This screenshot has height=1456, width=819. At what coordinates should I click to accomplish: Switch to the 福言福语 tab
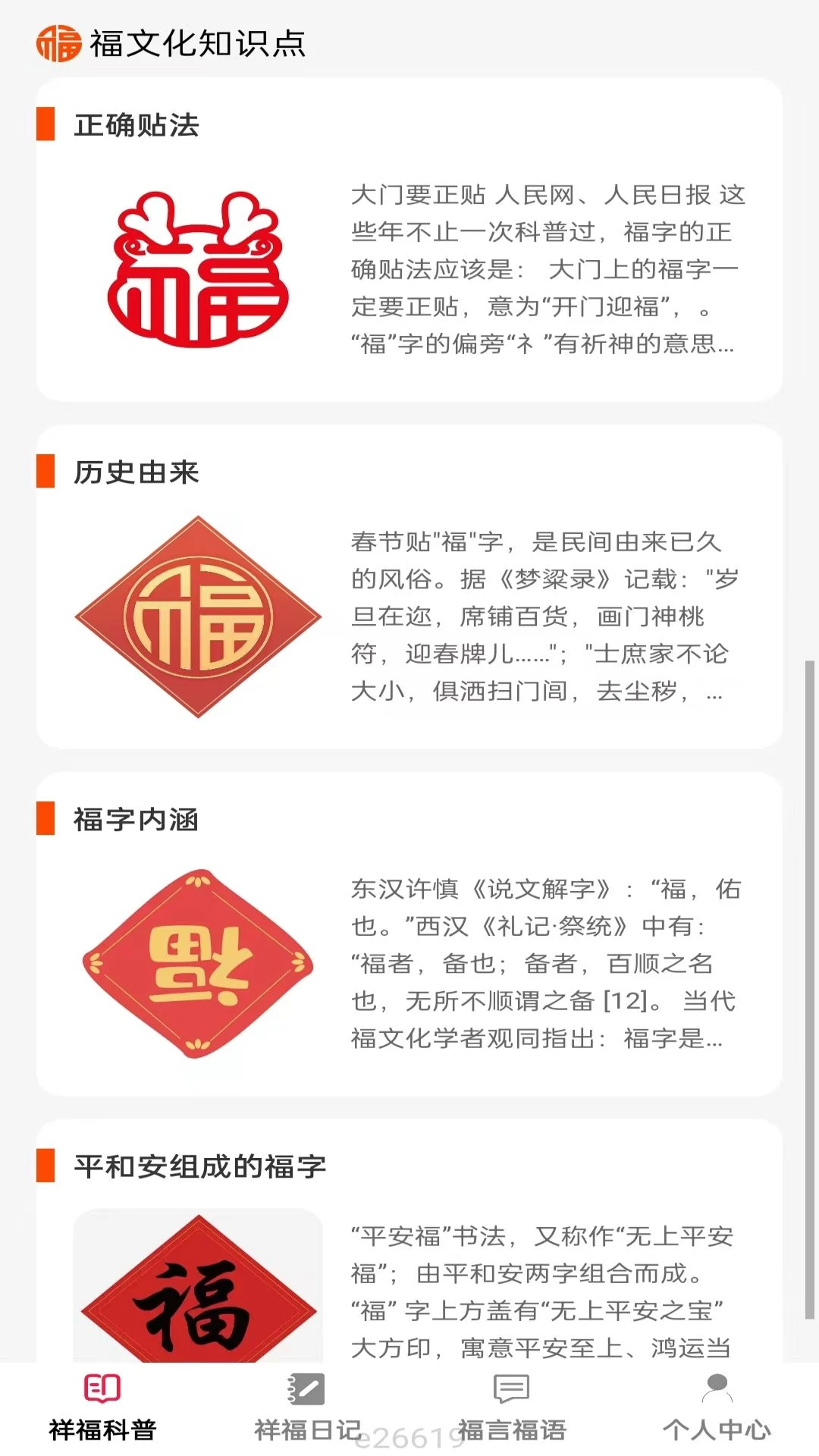(x=512, y=1407)
